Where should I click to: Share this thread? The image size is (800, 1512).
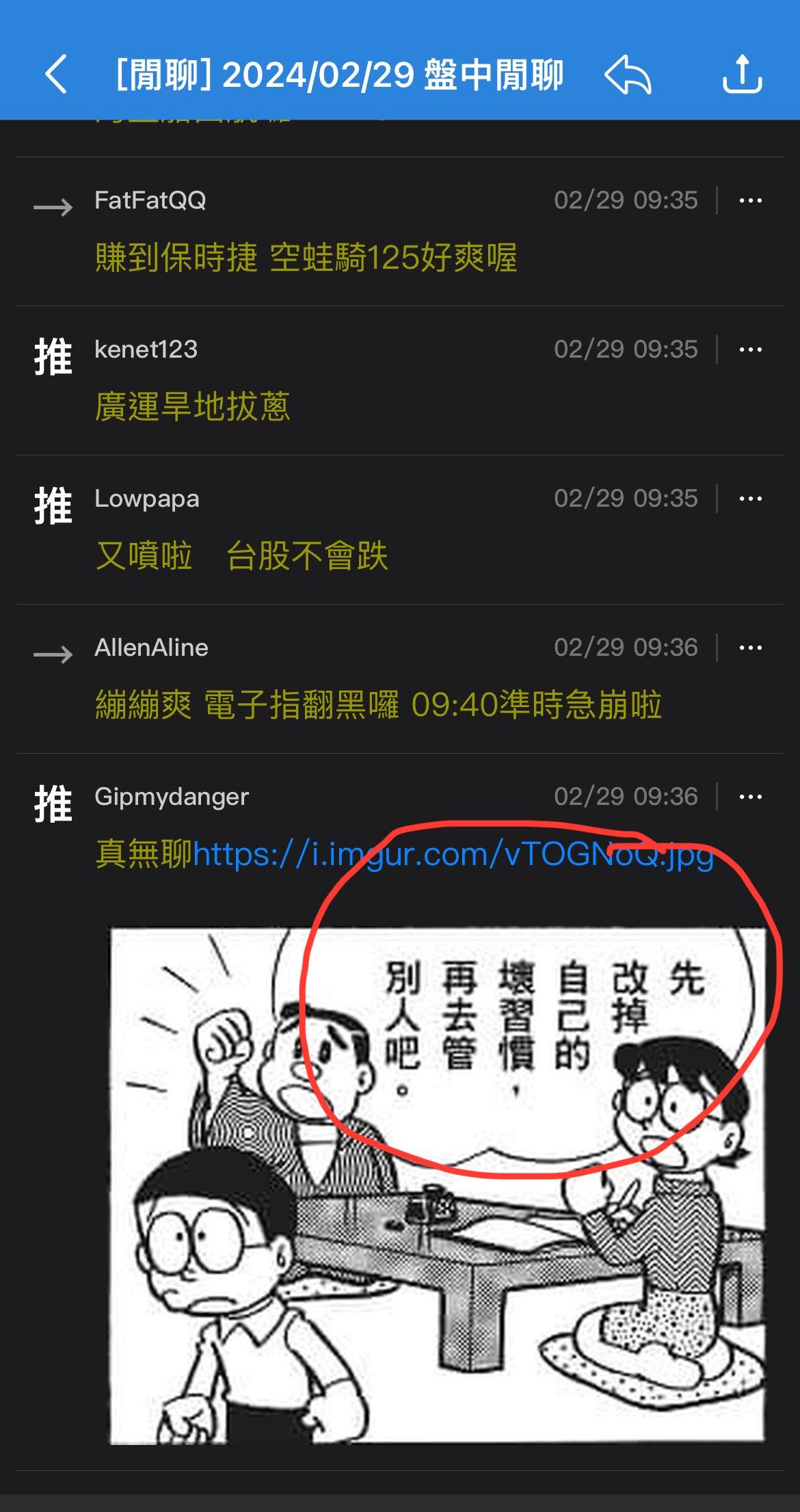[x=742, y=74]
